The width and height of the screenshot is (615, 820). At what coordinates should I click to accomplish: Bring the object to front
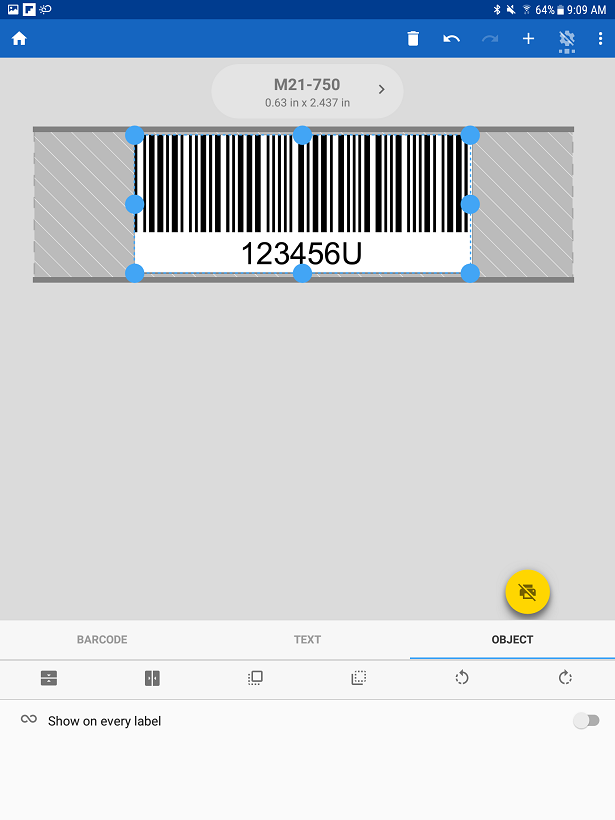click(255, 678)
